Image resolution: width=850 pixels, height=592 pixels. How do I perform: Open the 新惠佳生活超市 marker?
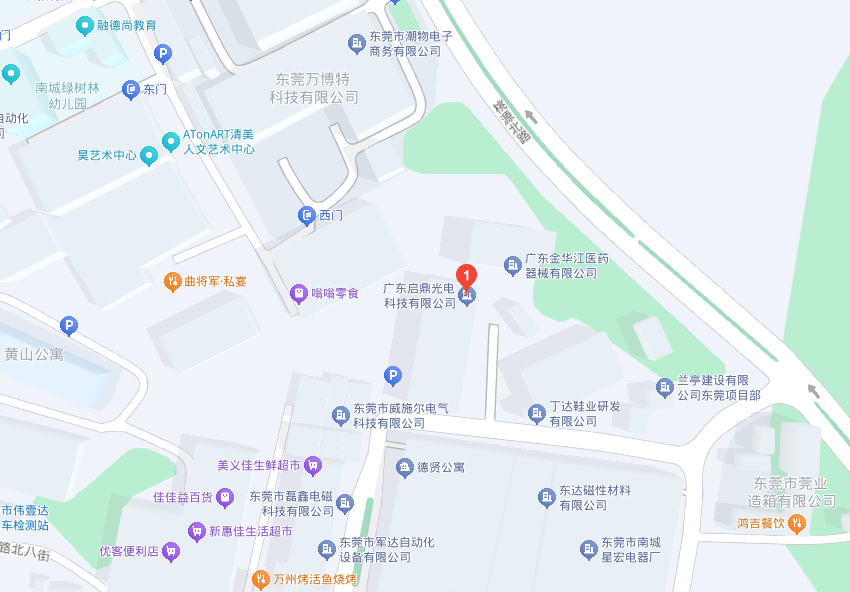197,531
